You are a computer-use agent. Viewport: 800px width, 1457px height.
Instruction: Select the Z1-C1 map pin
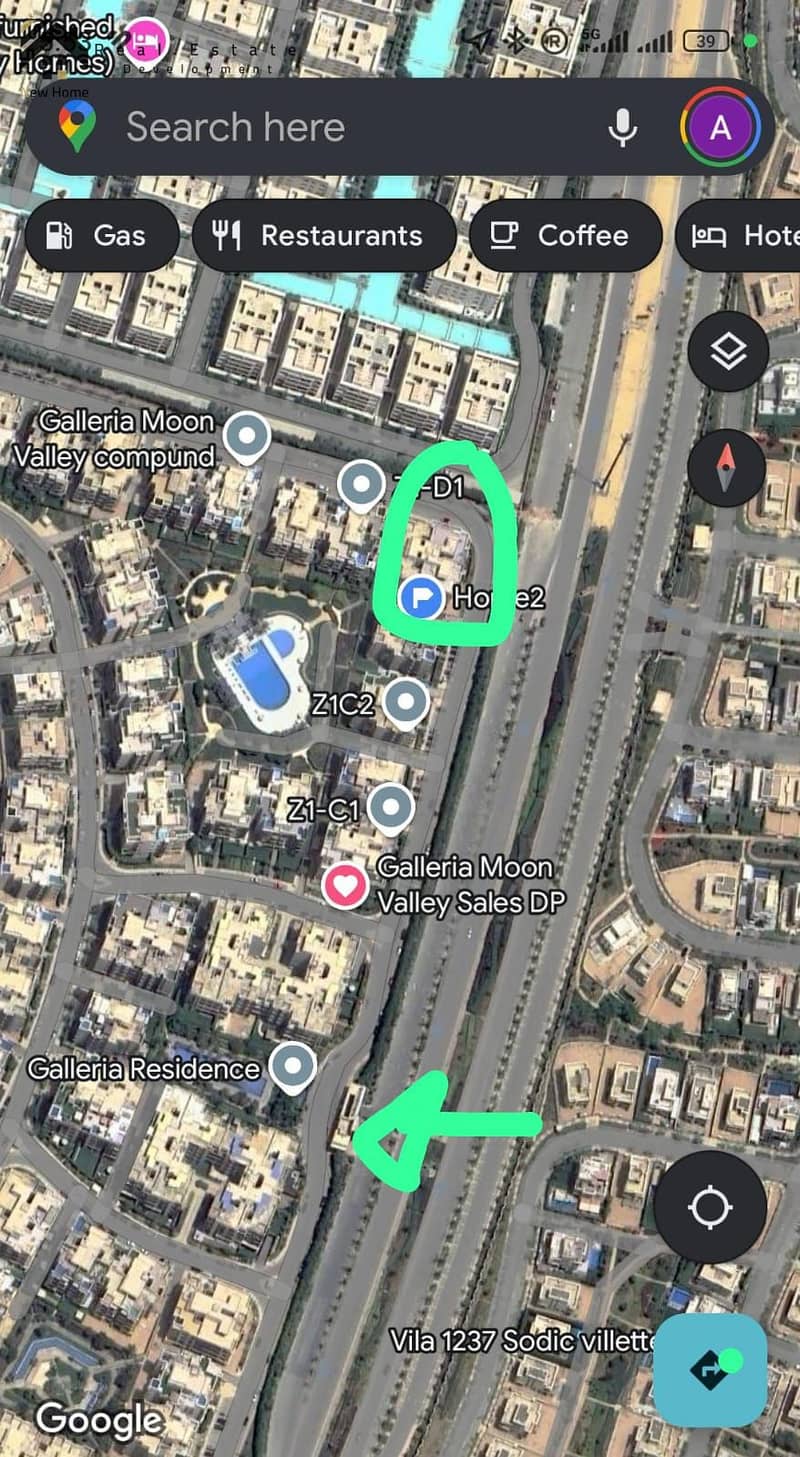390,806
